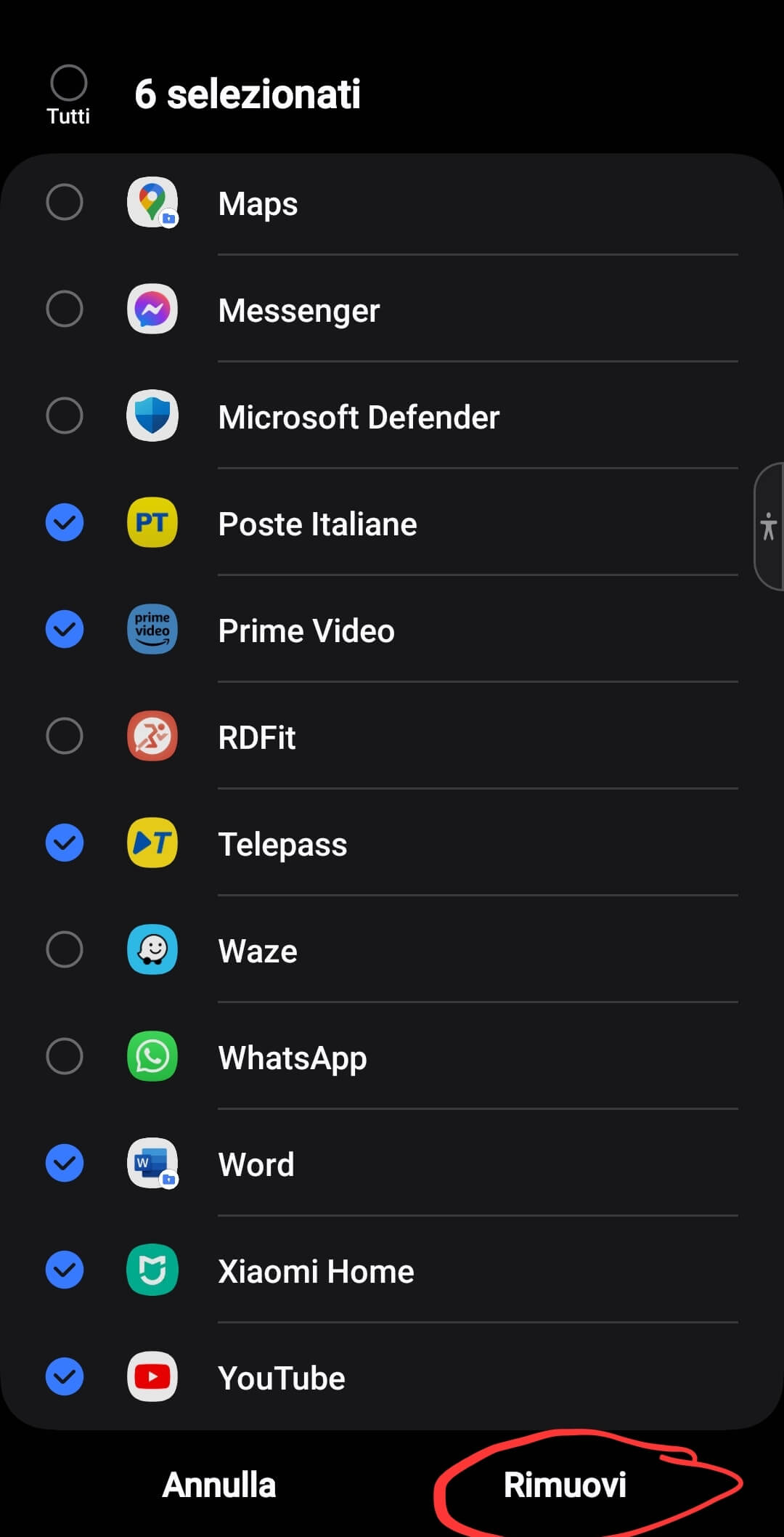Screen dimensions: 784x1537
Task: Check the Waze row
Action: (x=65, y=949)
